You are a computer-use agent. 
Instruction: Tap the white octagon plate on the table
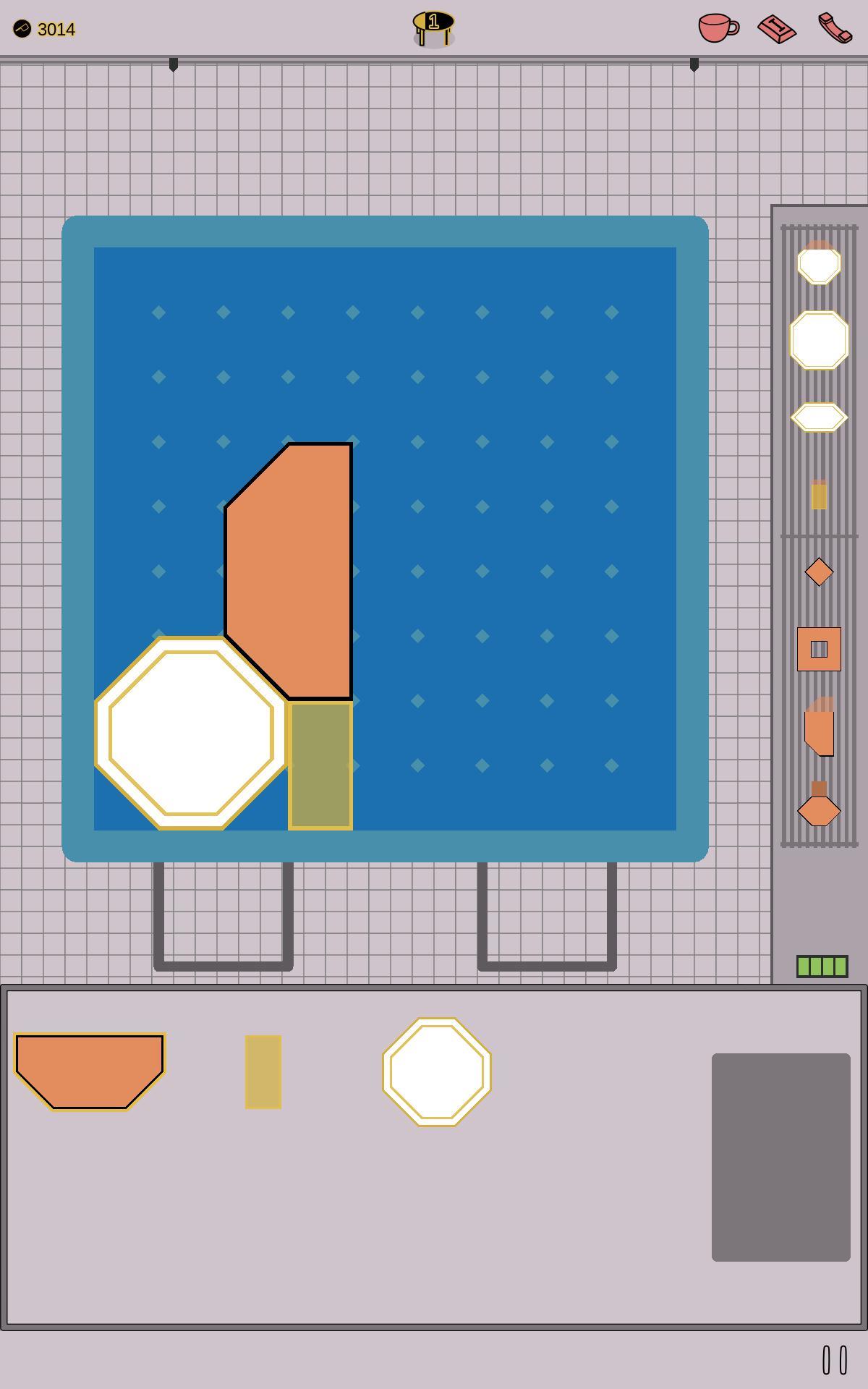[x=191, y=733]
